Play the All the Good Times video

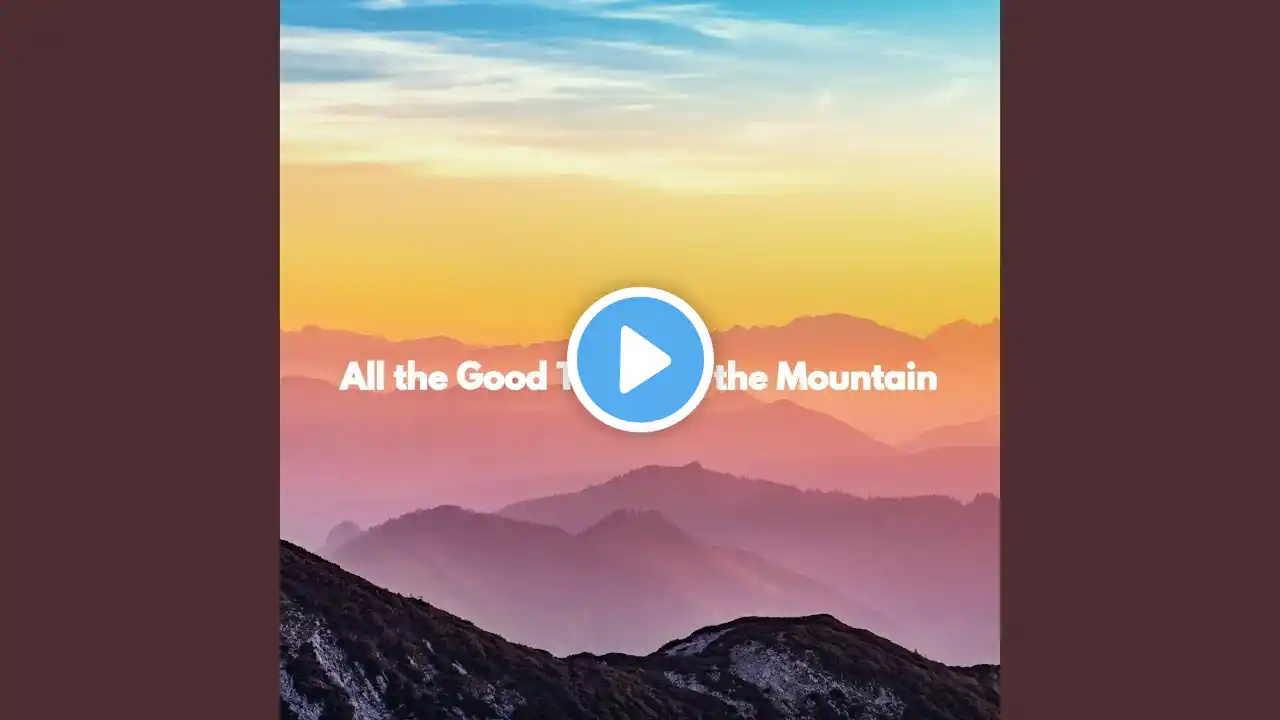tap(640, 360)
